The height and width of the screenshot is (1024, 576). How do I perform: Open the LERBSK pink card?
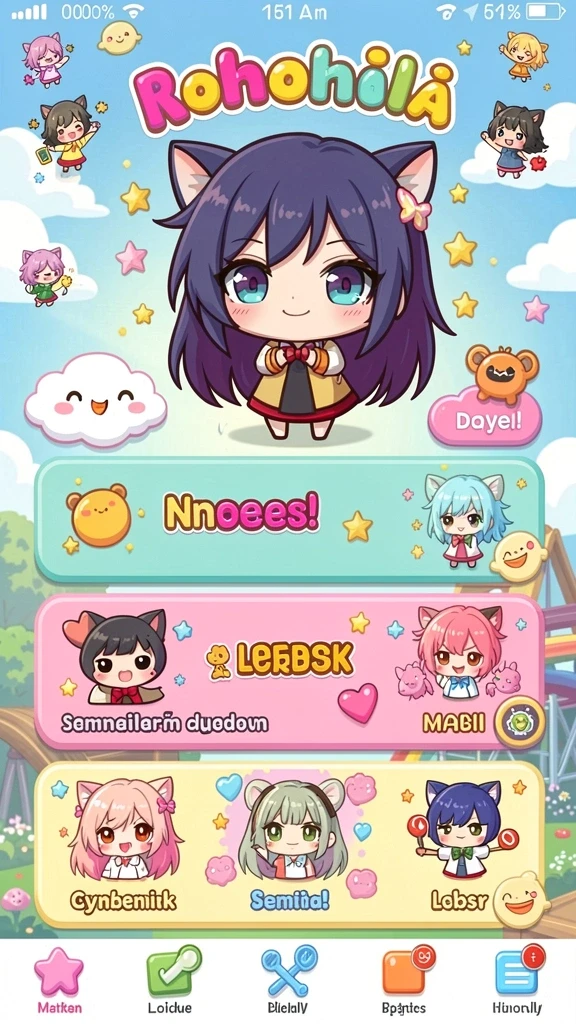coord(289,672)
